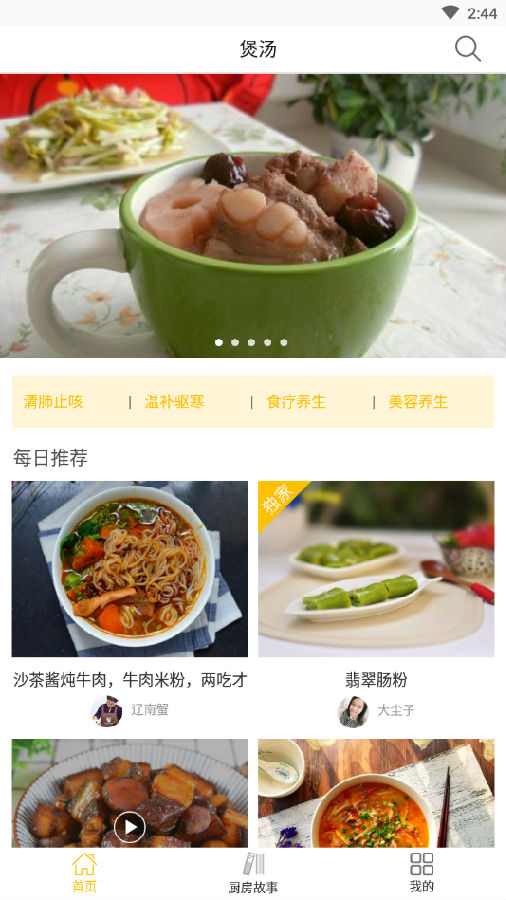
Task: Open the lotus root soup banner
Action: tap(253, 216)
